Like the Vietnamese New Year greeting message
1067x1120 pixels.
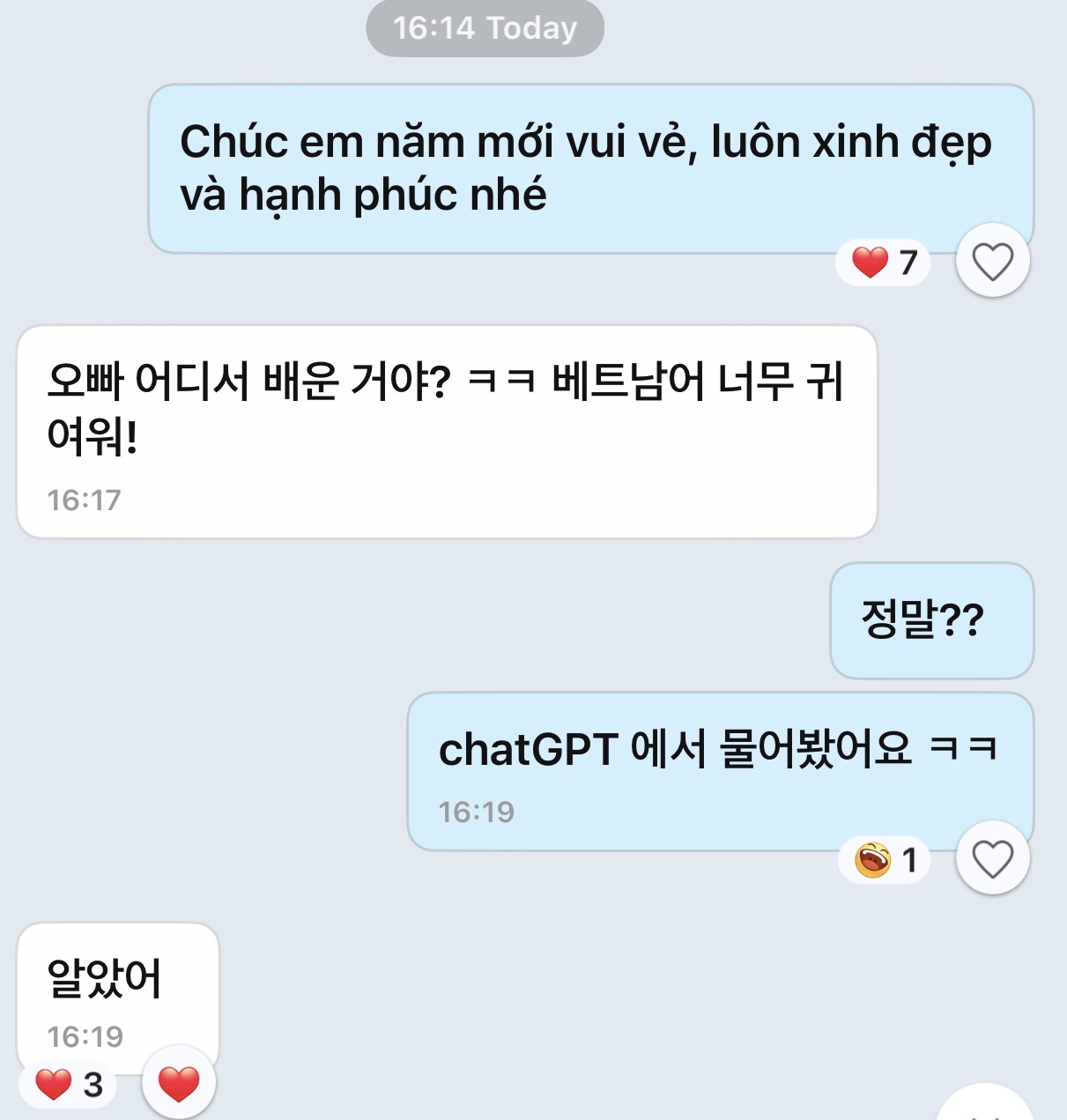992,261
